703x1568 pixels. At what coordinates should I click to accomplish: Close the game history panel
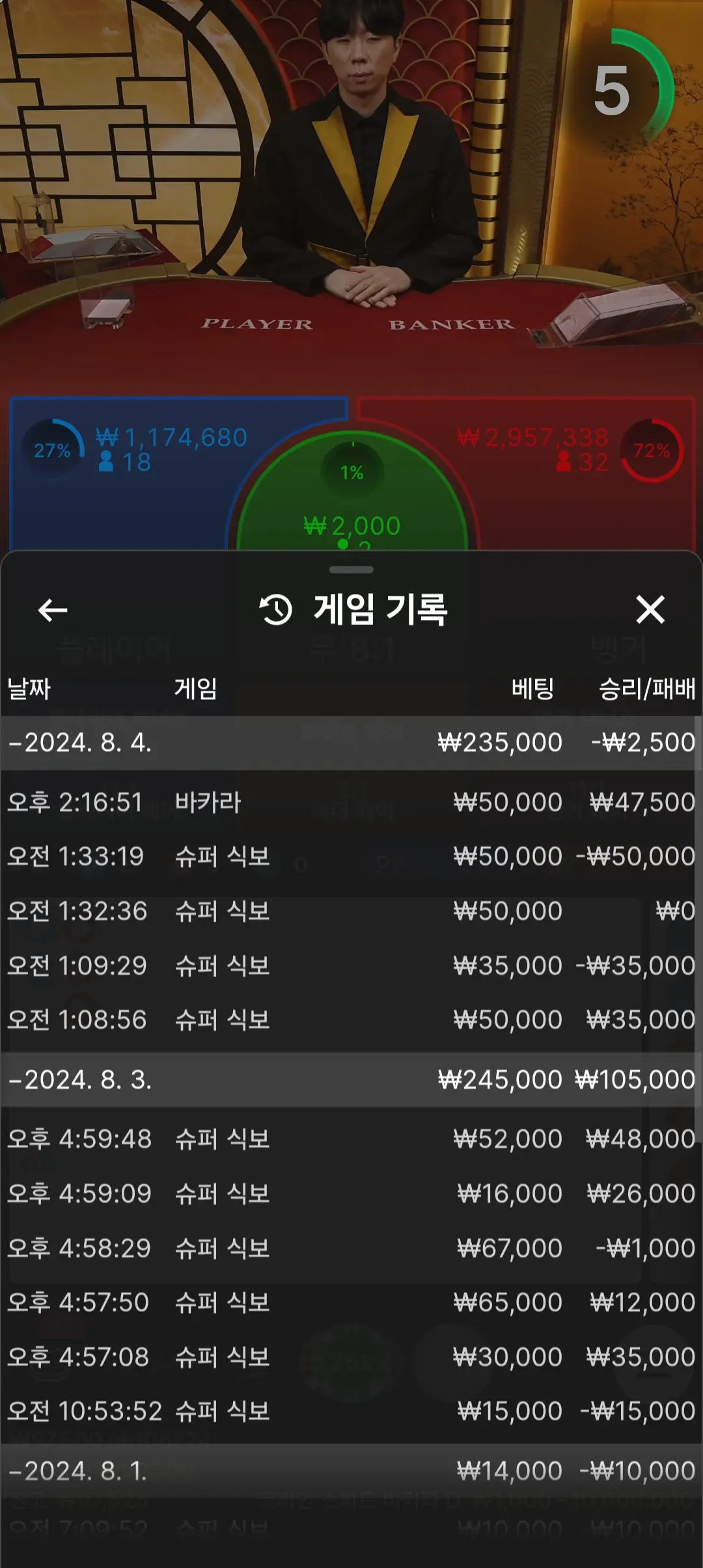(650, 610)
